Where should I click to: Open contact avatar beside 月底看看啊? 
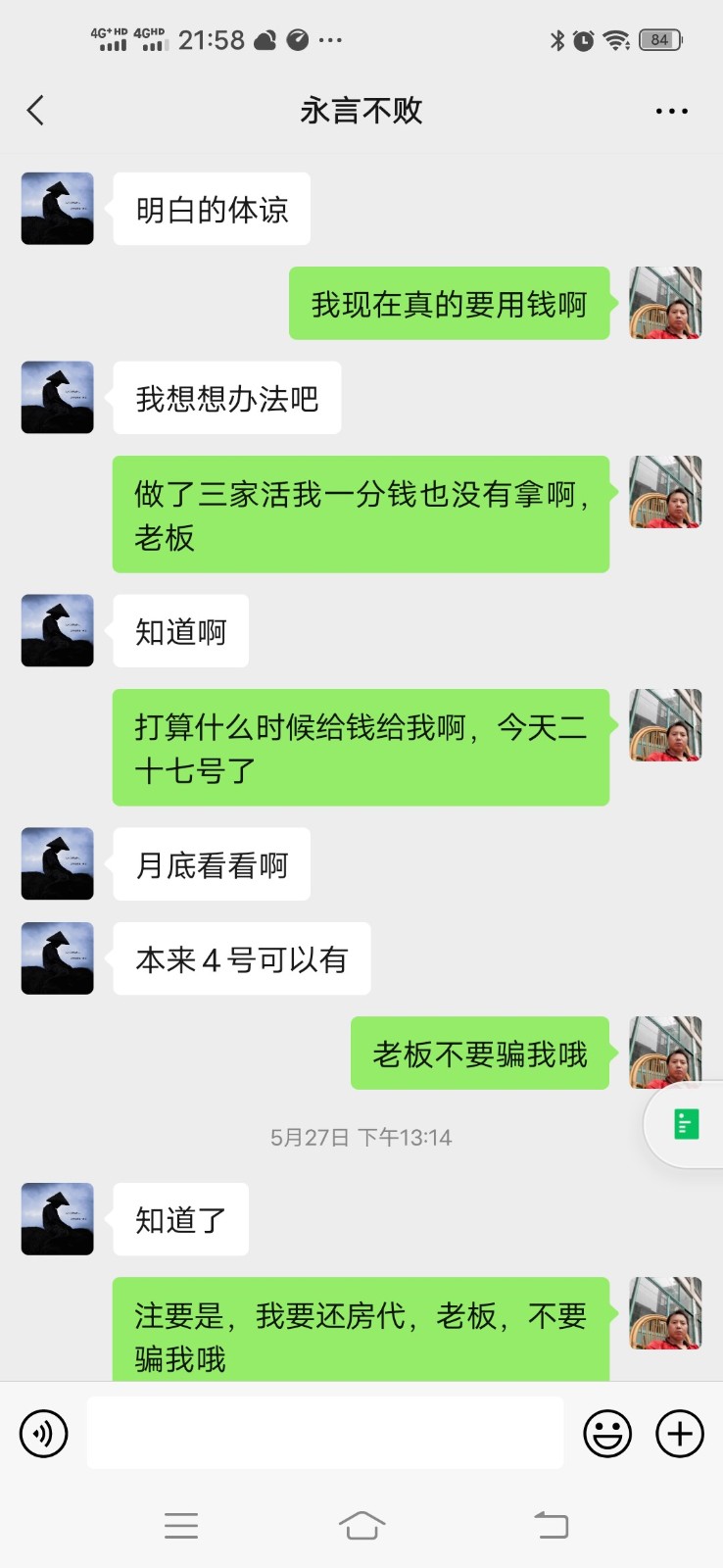click(58, 863)
